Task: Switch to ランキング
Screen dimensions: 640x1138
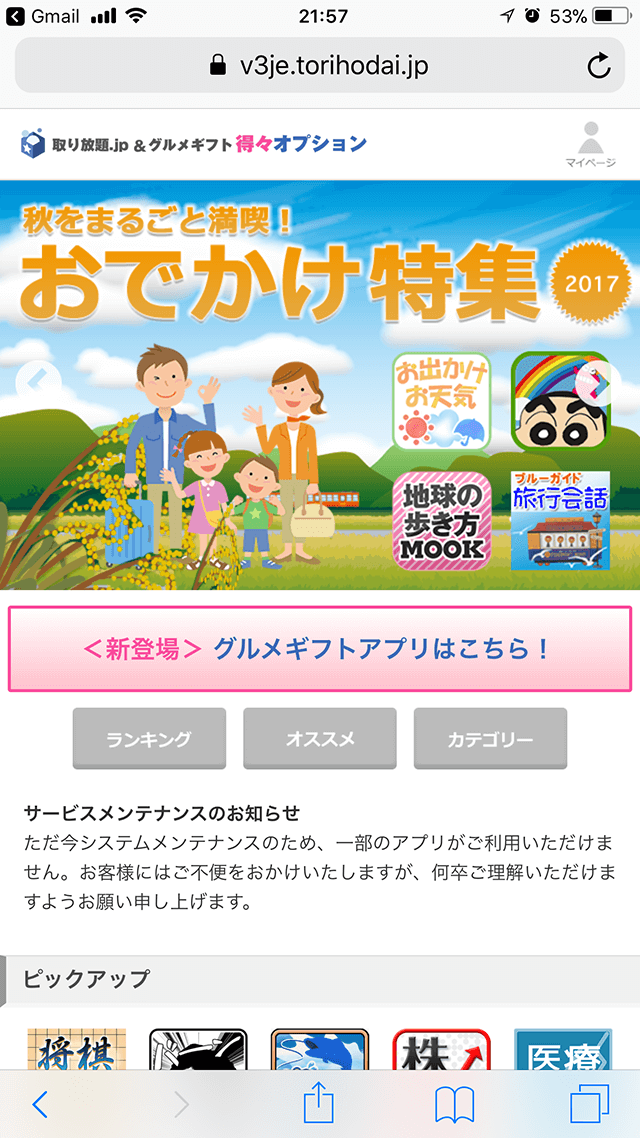Action: point(149,739)
